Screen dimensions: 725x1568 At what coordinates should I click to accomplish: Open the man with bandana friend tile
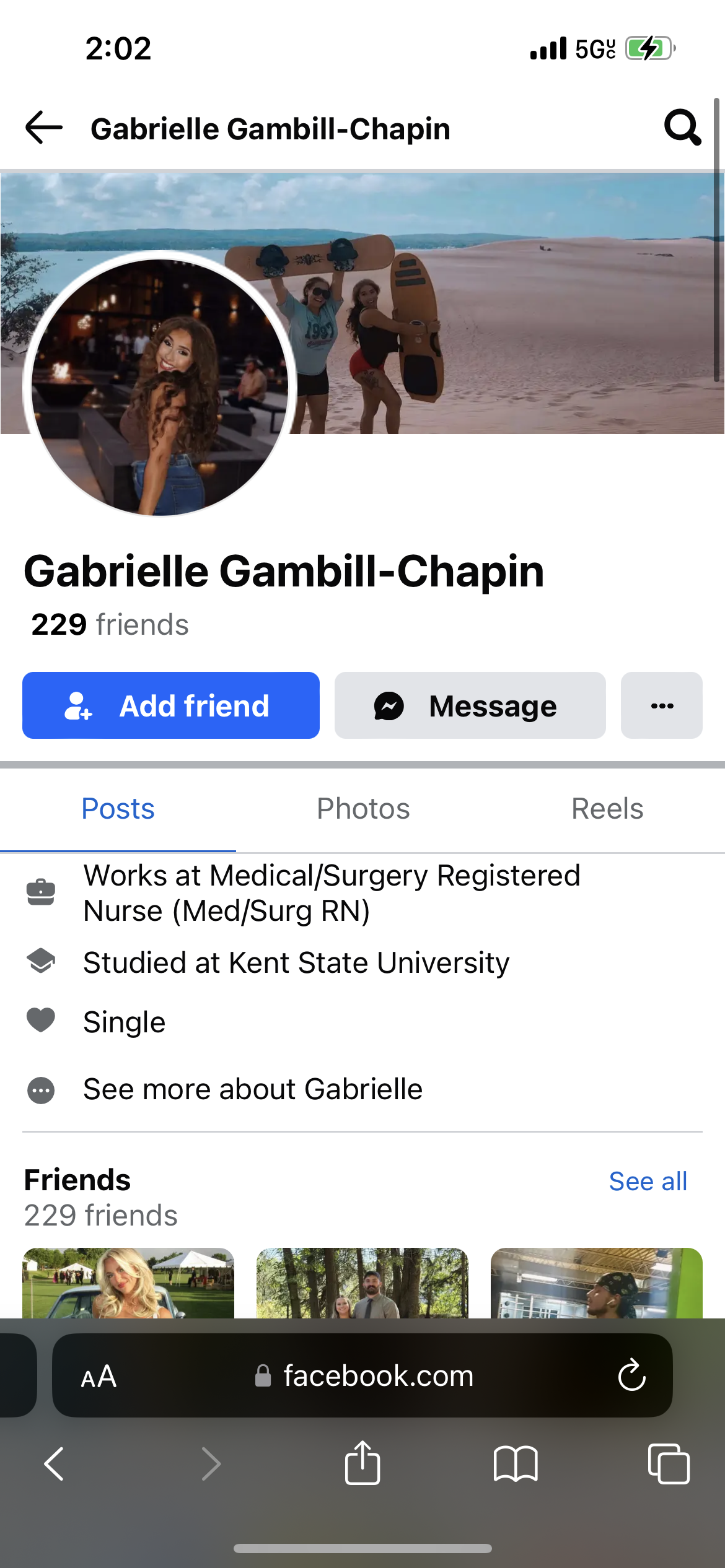pos(596,1282)
